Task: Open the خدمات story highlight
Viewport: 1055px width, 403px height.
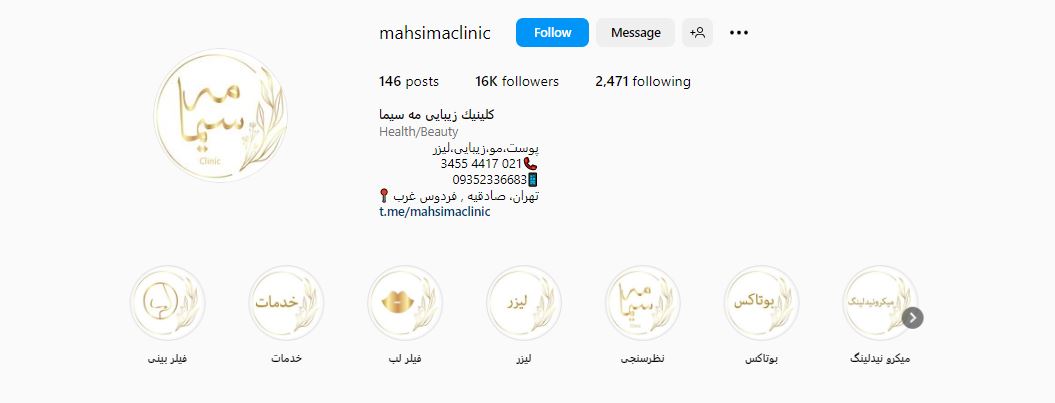Action: click(286, 303)
